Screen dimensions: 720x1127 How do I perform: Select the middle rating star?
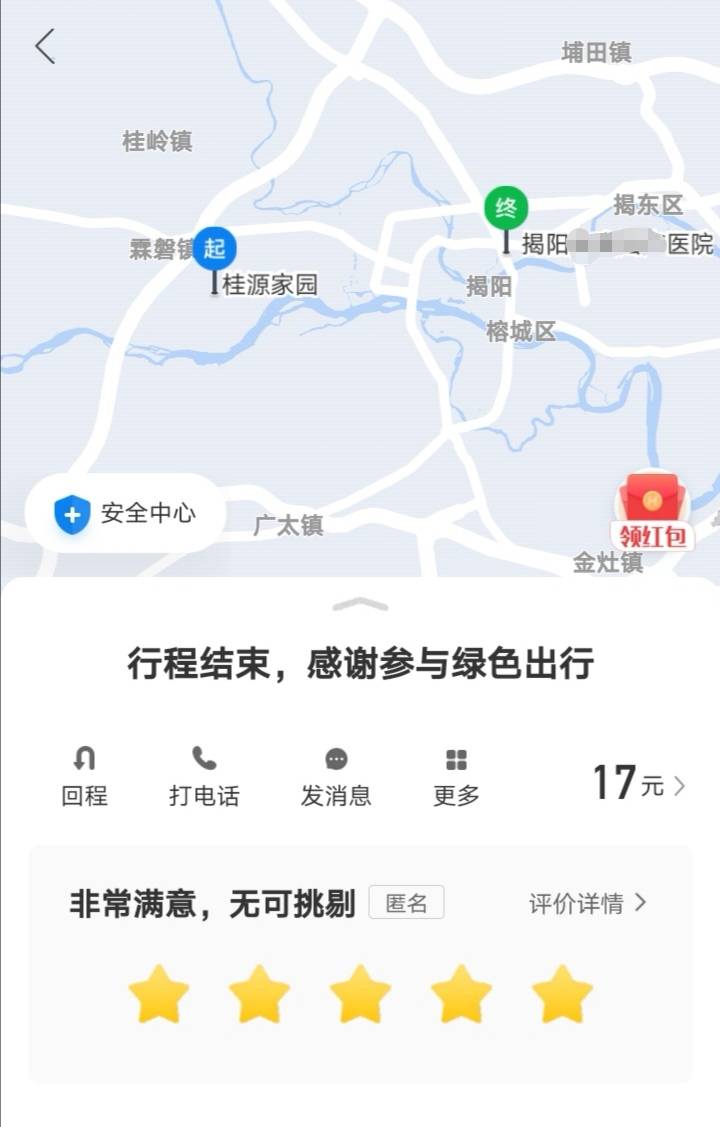pyautogui.click(x=355, y=992)
